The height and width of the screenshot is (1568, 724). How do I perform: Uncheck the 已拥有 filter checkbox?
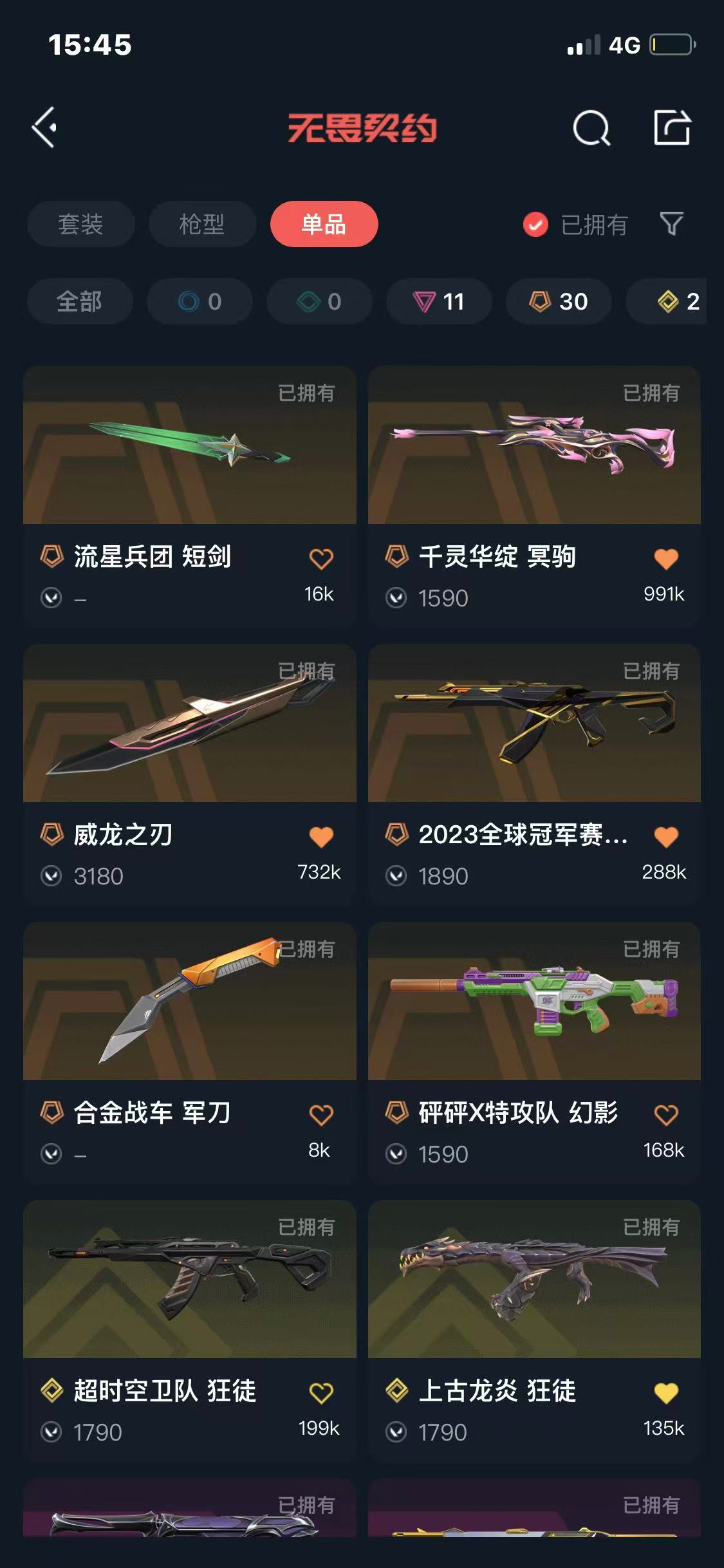[x=535, y=225]
